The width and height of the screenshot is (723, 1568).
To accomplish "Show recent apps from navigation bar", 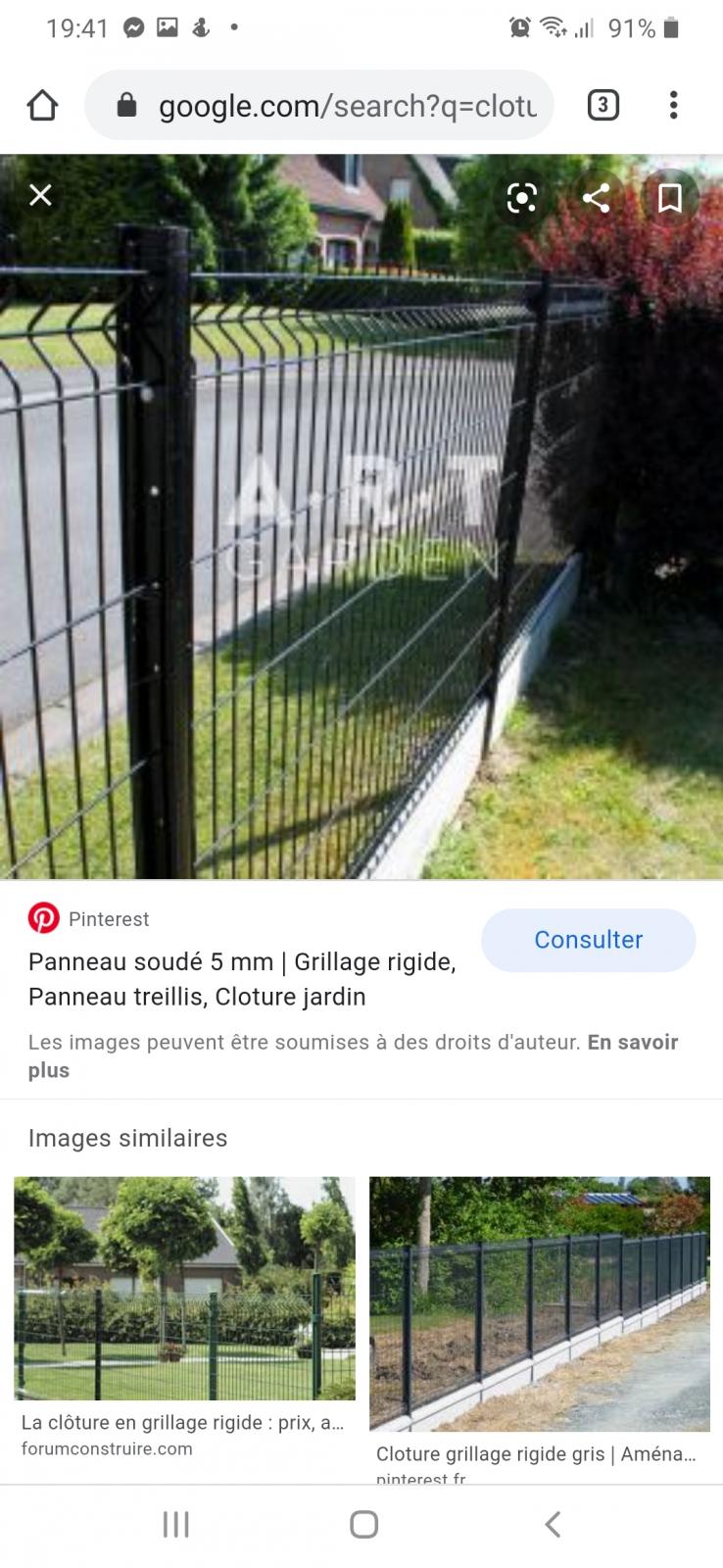I will coord(175,1524).
